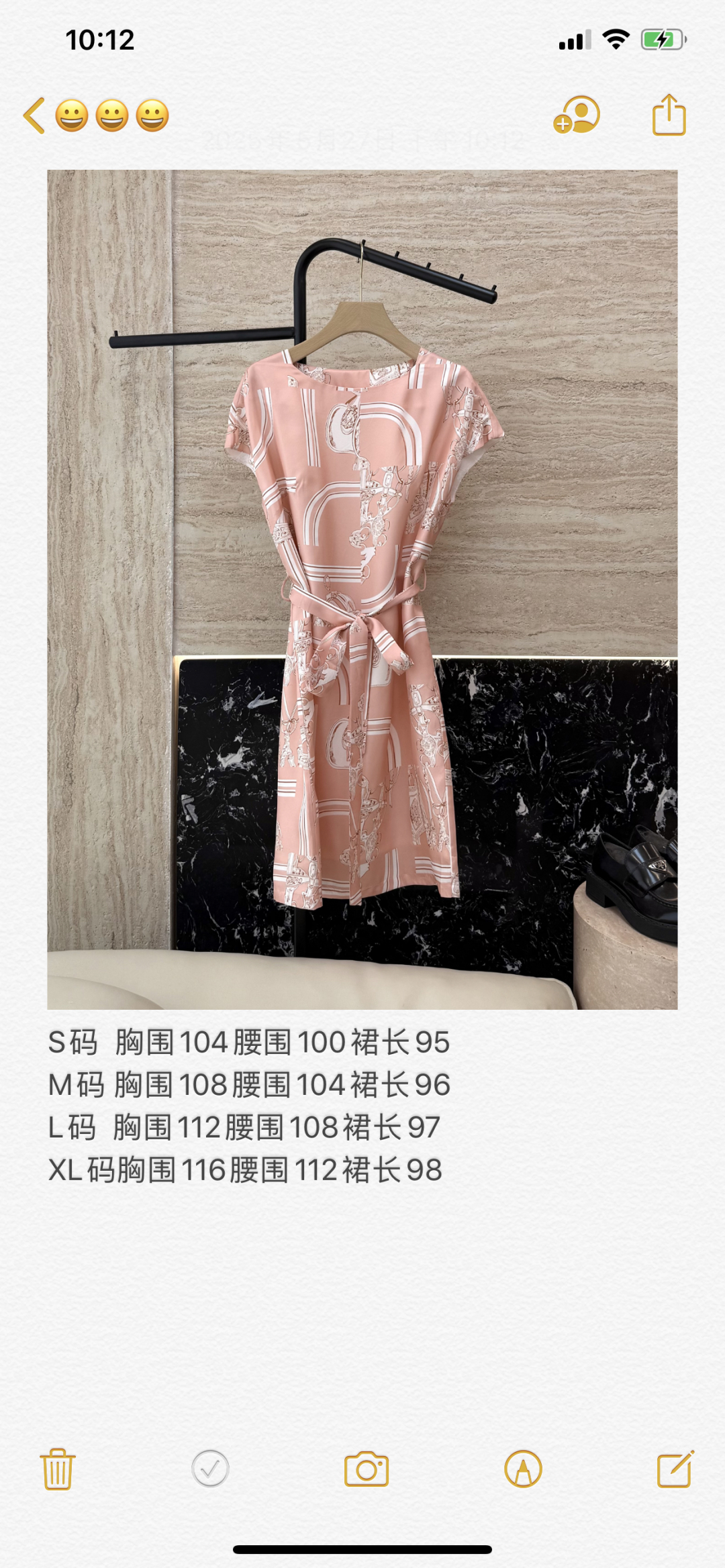The image size is (725, 1568).
Task: Open the camera to attach a photo
Action: [366, 1469]
